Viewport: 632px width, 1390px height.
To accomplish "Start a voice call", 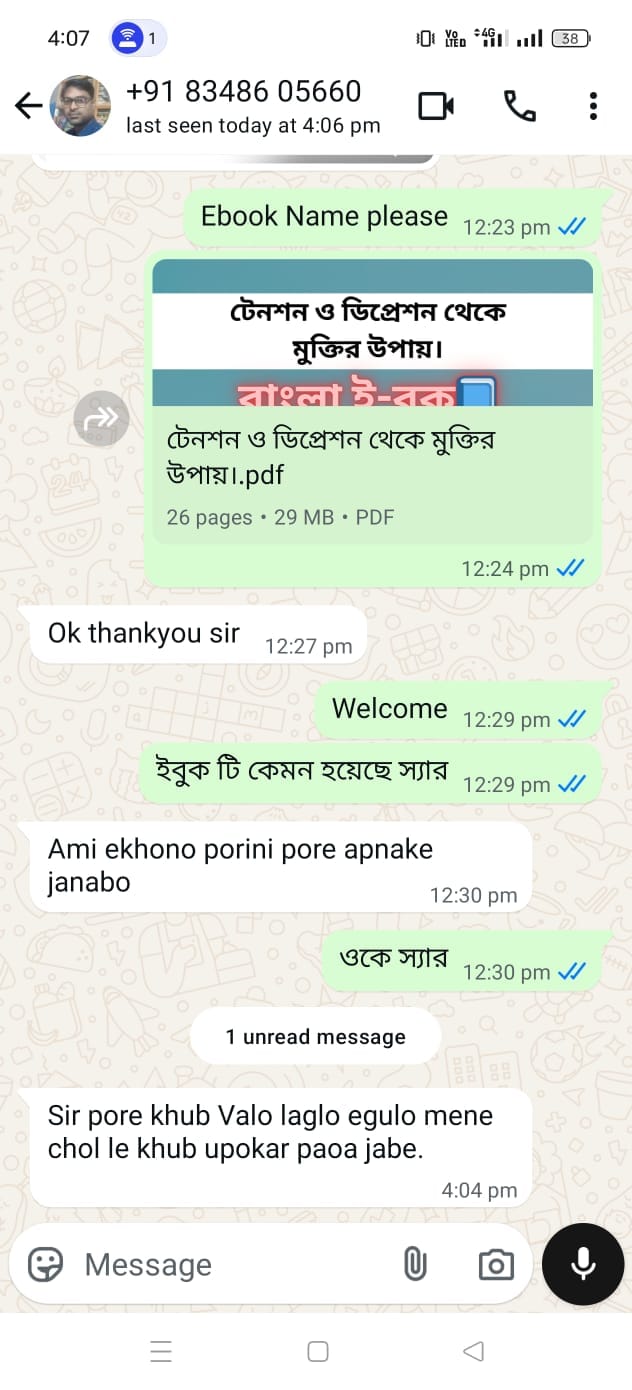I will coord(519,105).
